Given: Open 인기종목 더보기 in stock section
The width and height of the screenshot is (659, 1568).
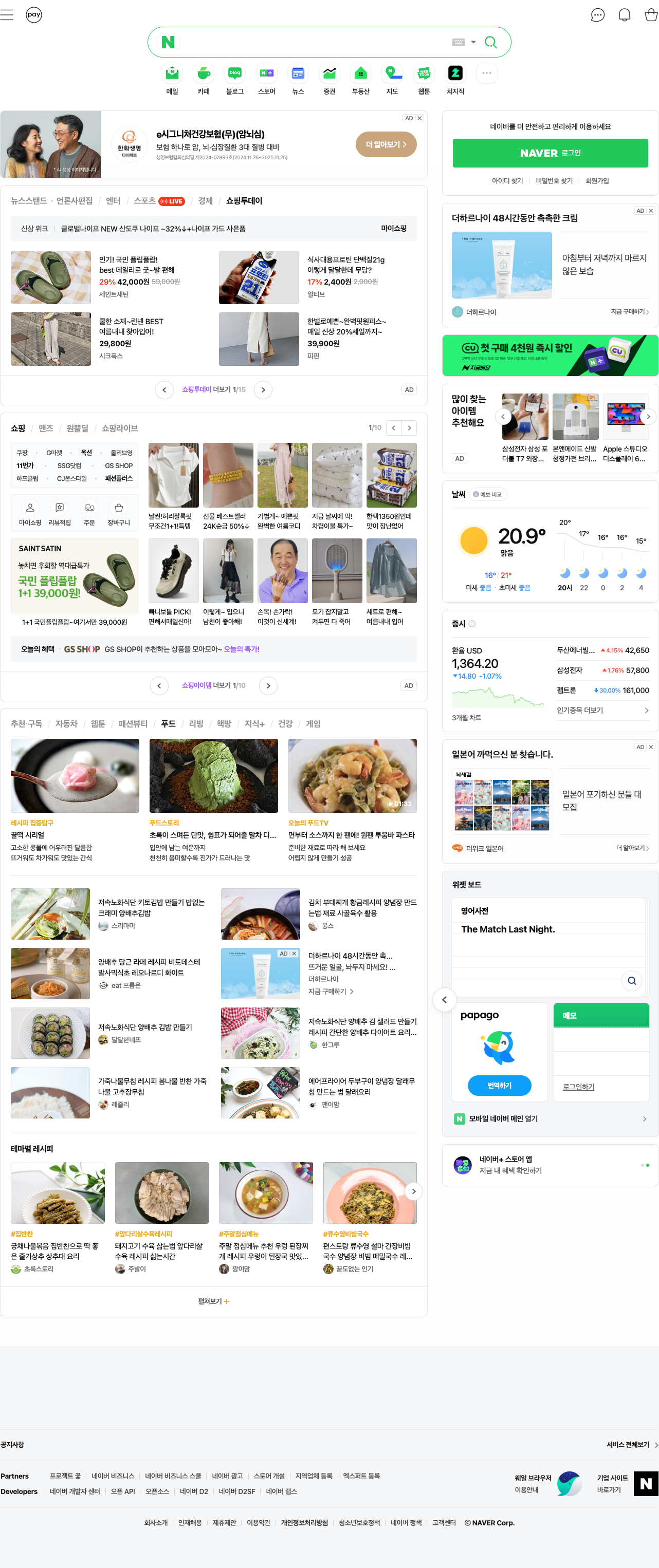Looking at the screenshot, I should pyautogui.click(x=602, y=711).
